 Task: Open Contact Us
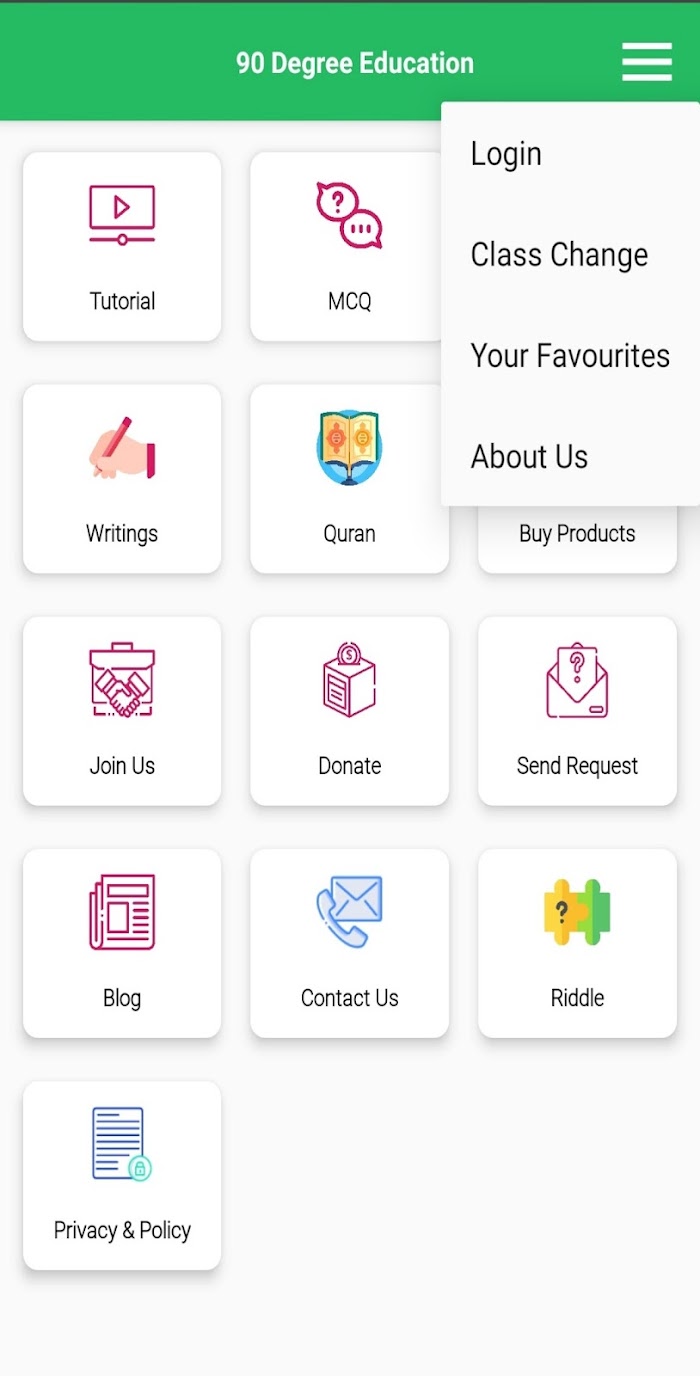pyautogui.click(x=349, y=943)
